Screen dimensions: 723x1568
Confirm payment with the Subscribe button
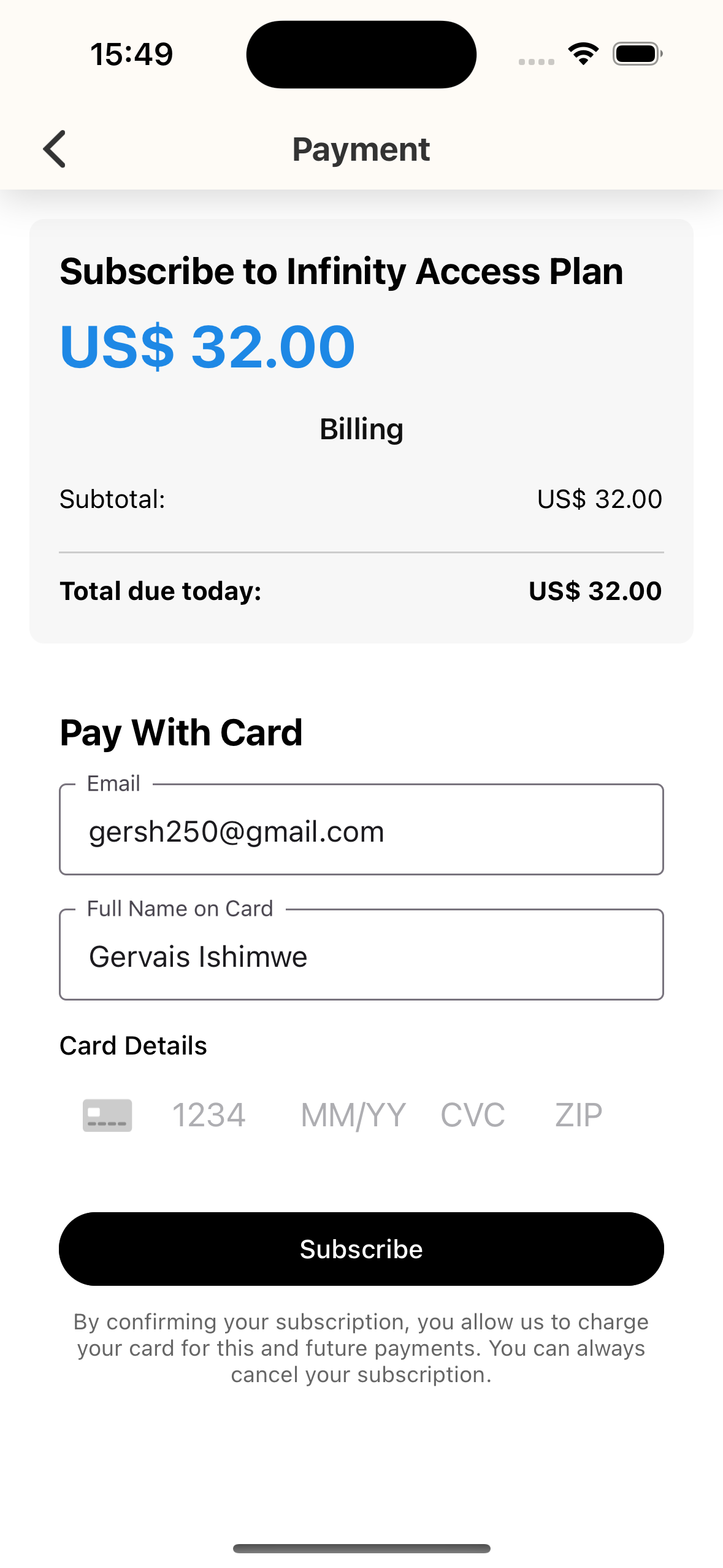(361, 1249)
